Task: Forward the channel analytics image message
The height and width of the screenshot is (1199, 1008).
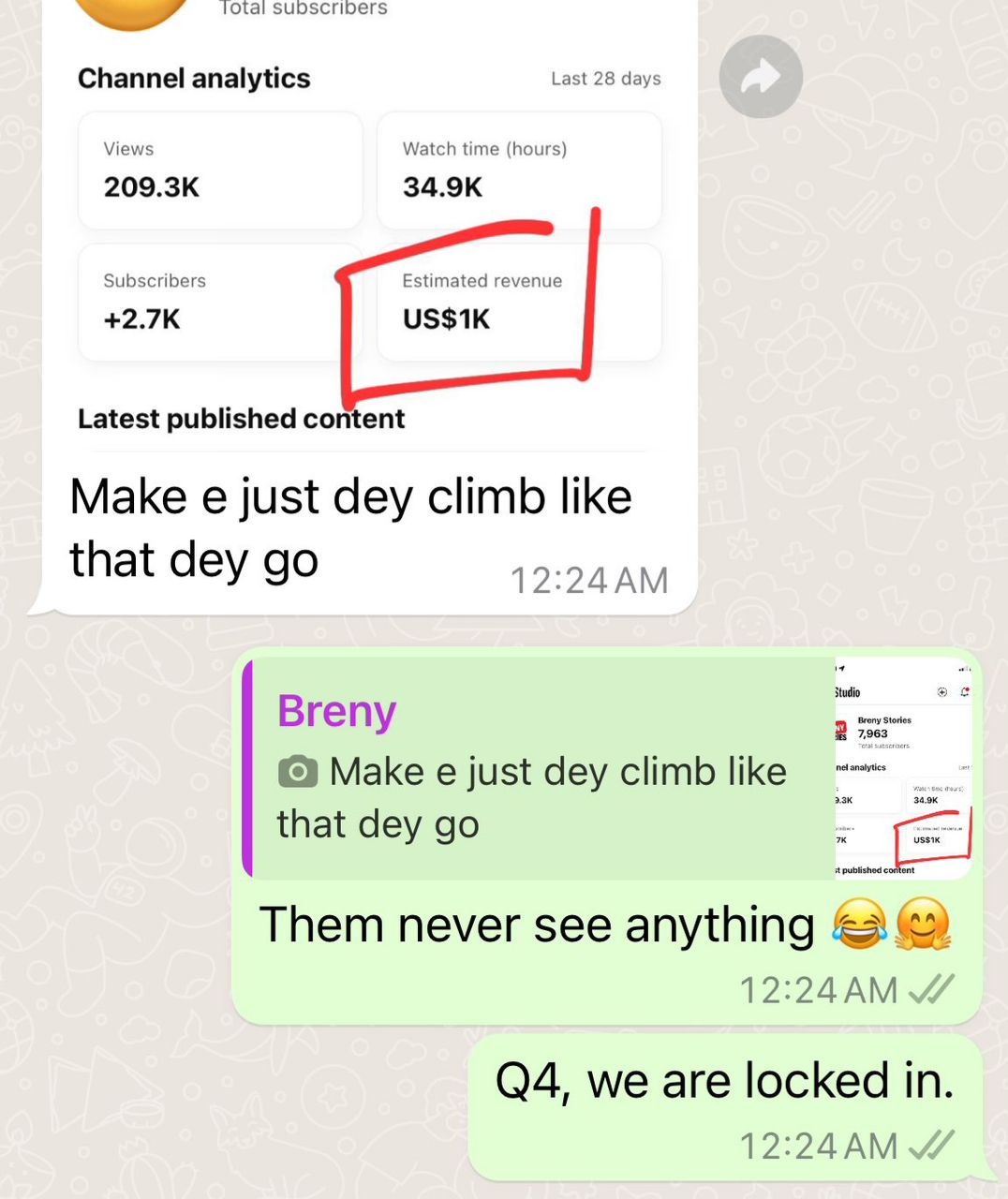Action: 761,77
